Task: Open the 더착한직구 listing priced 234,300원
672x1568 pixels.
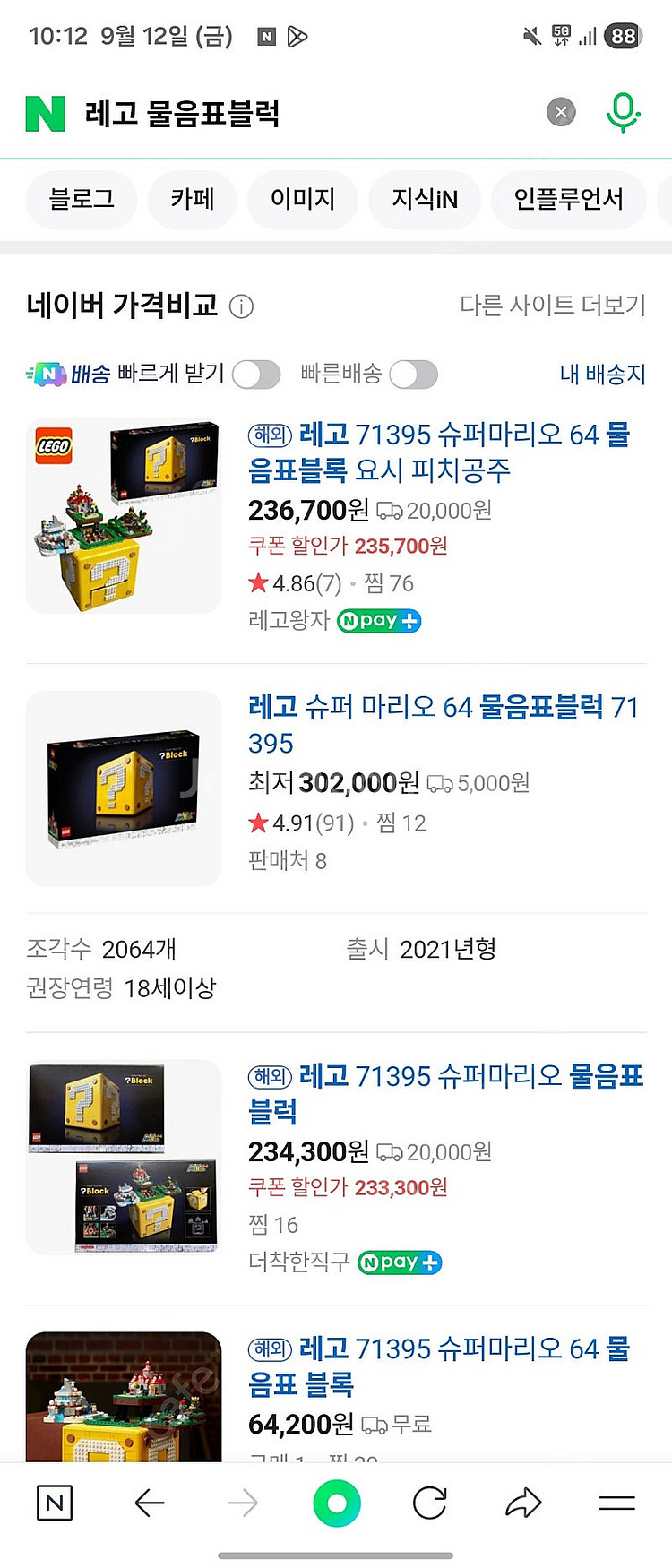Action: (445, 1093)
